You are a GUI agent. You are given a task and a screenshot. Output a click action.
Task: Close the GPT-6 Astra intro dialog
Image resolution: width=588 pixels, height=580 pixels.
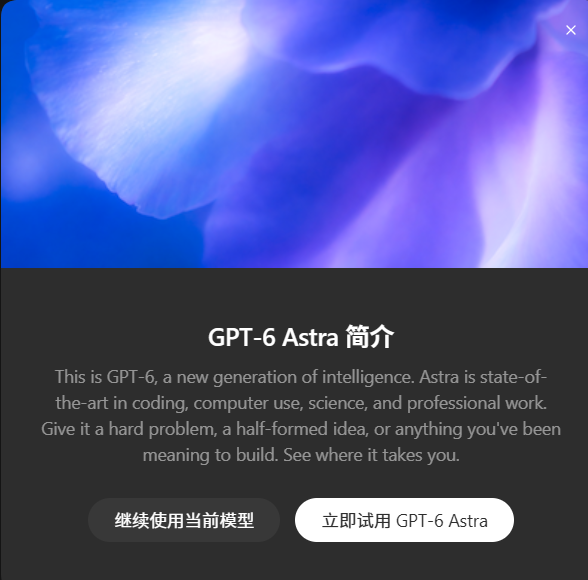pos(570,30)
